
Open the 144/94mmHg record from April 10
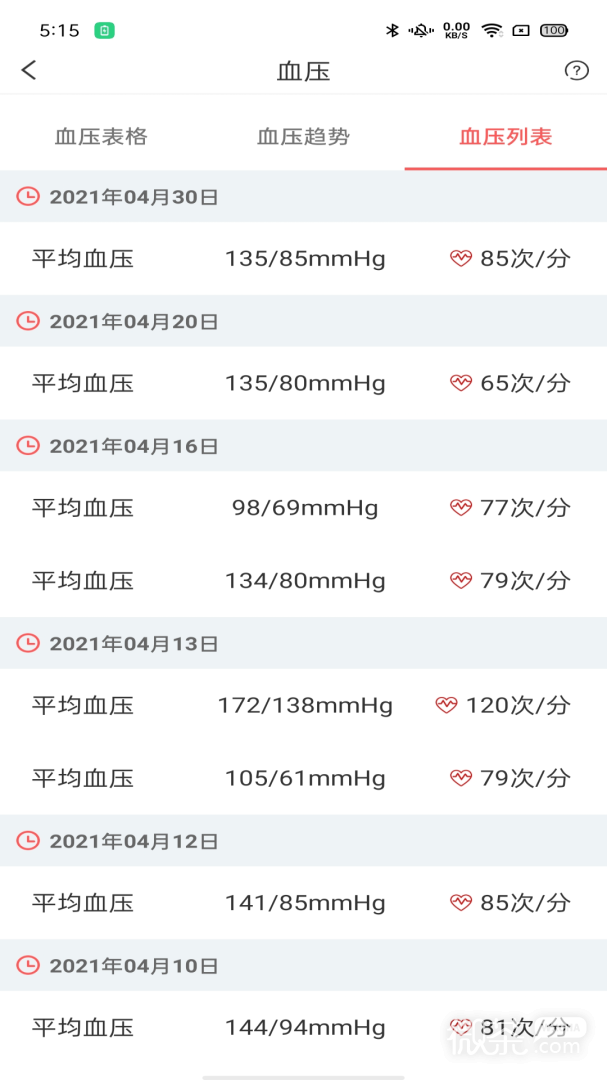tap(303, 1028)
